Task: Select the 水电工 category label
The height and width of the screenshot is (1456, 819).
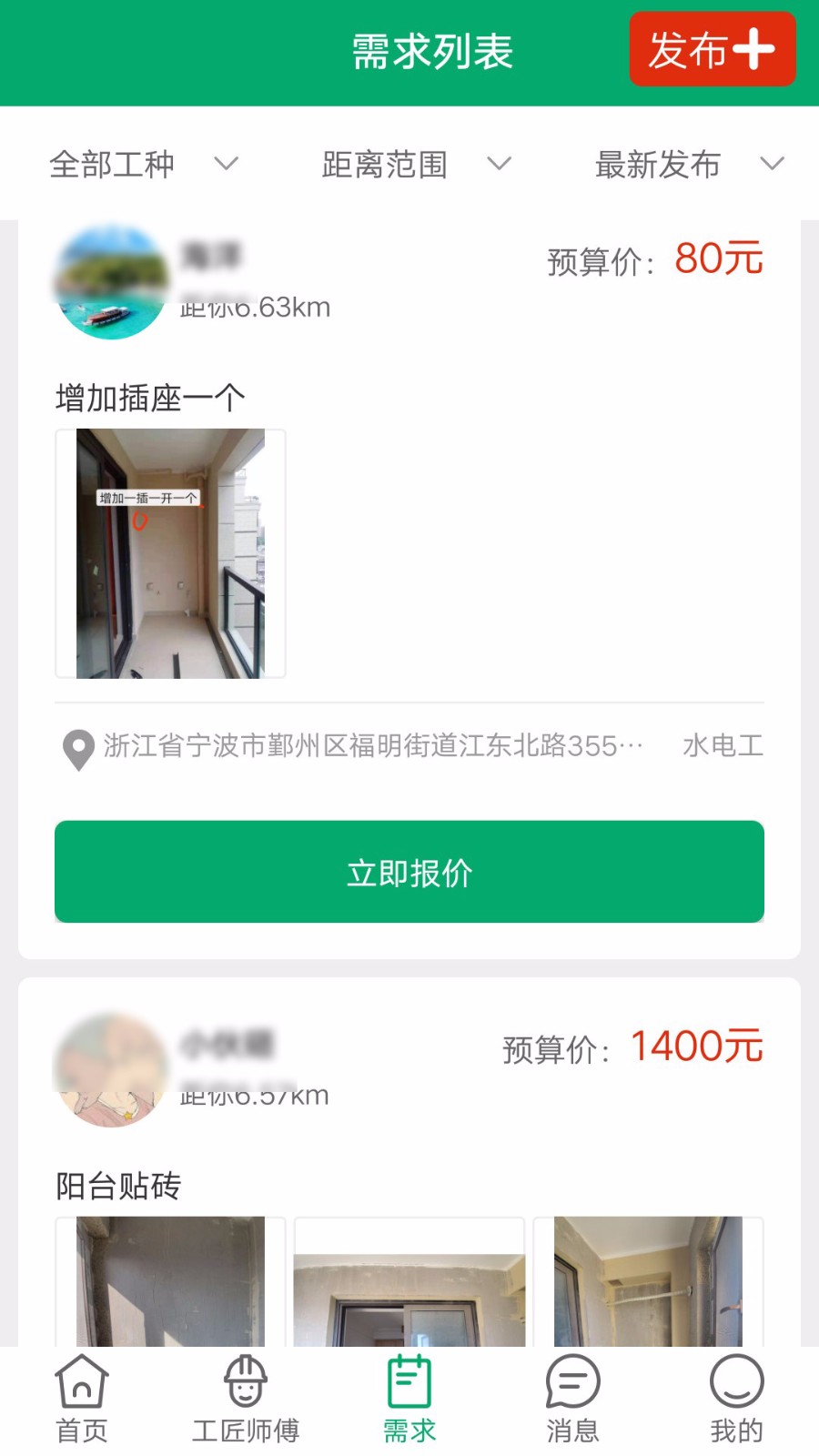Action: tap(723, 747)
